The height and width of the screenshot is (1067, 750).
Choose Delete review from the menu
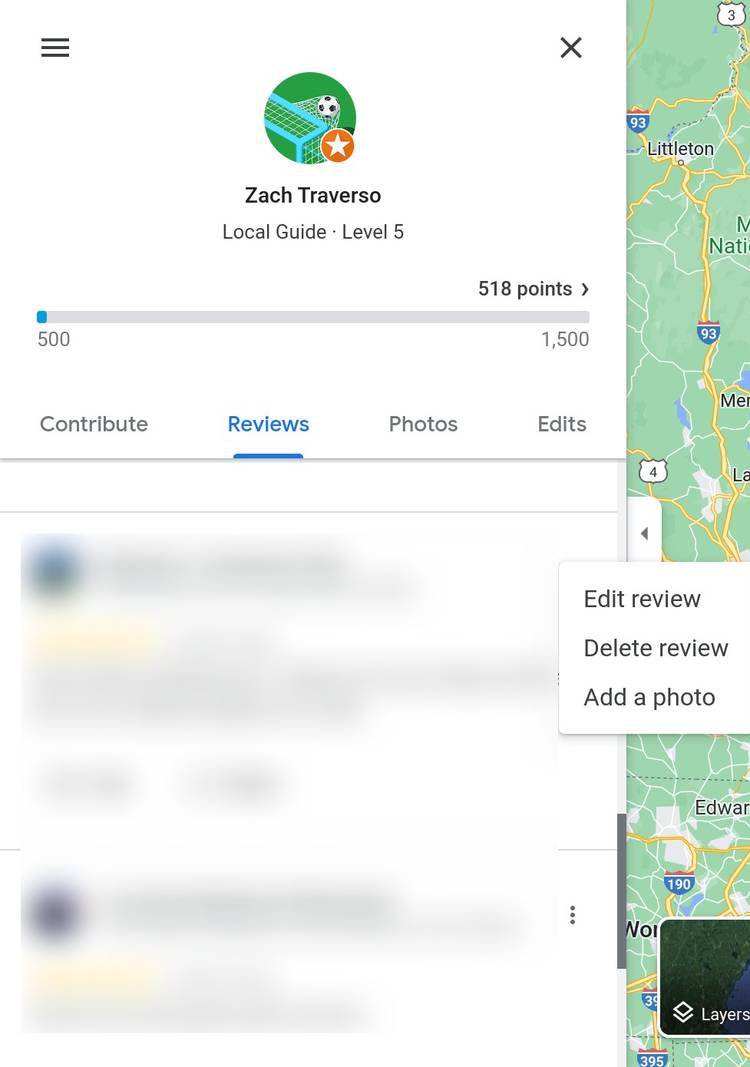click(656, 647)
